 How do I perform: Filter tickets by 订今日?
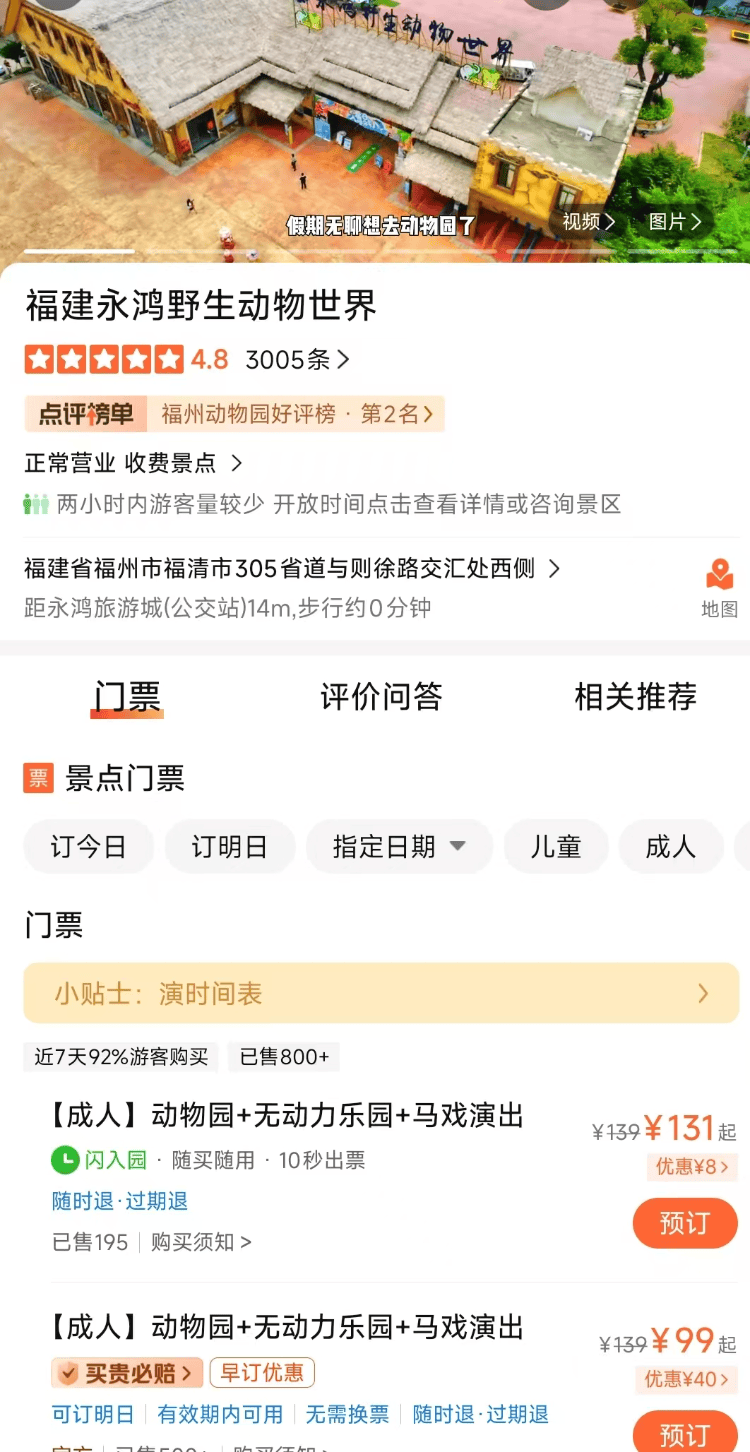(x=88, y=847)
